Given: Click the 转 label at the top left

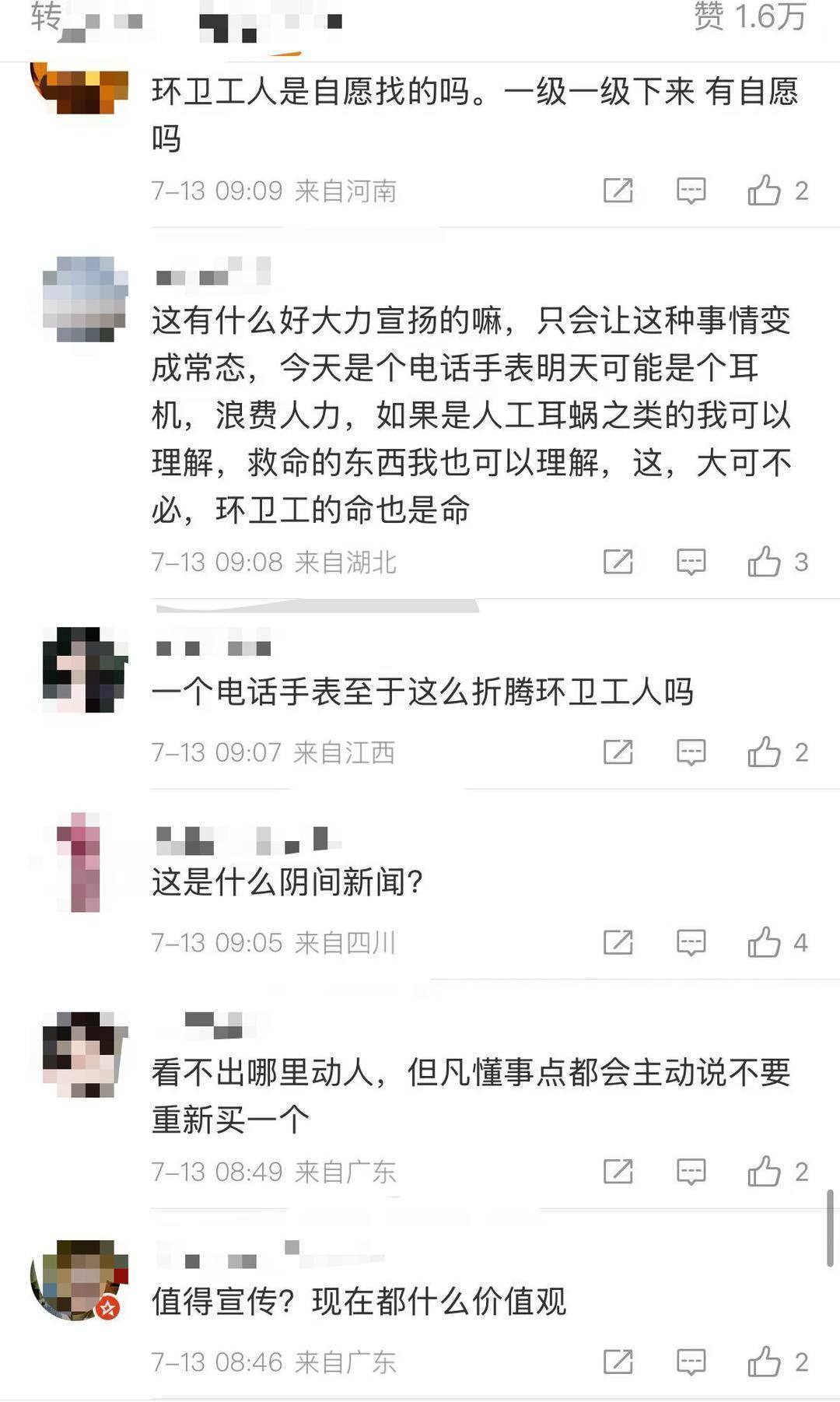Looking at the screenshot, I should pos(47,16).
